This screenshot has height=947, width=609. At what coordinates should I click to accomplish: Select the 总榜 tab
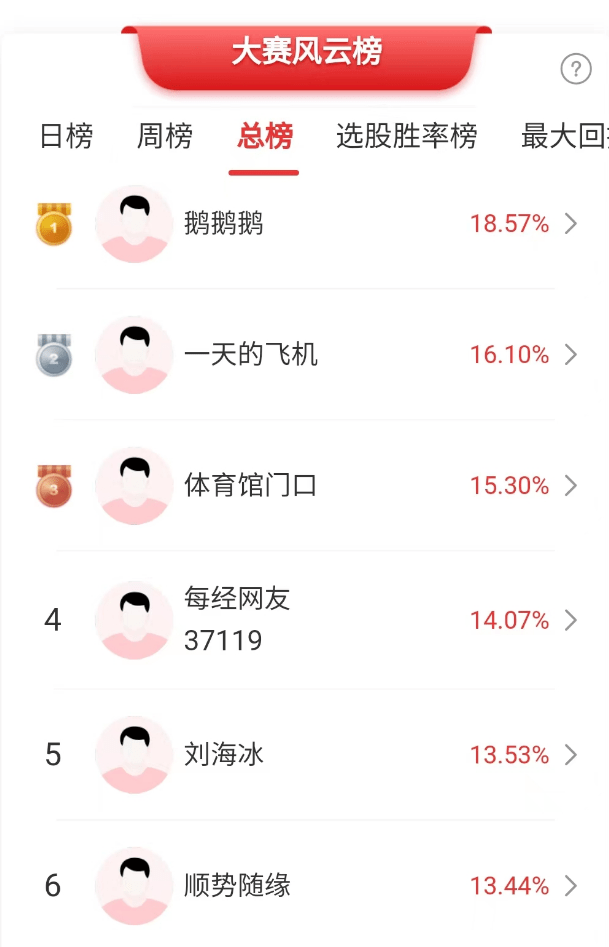(x=265, y=137)
